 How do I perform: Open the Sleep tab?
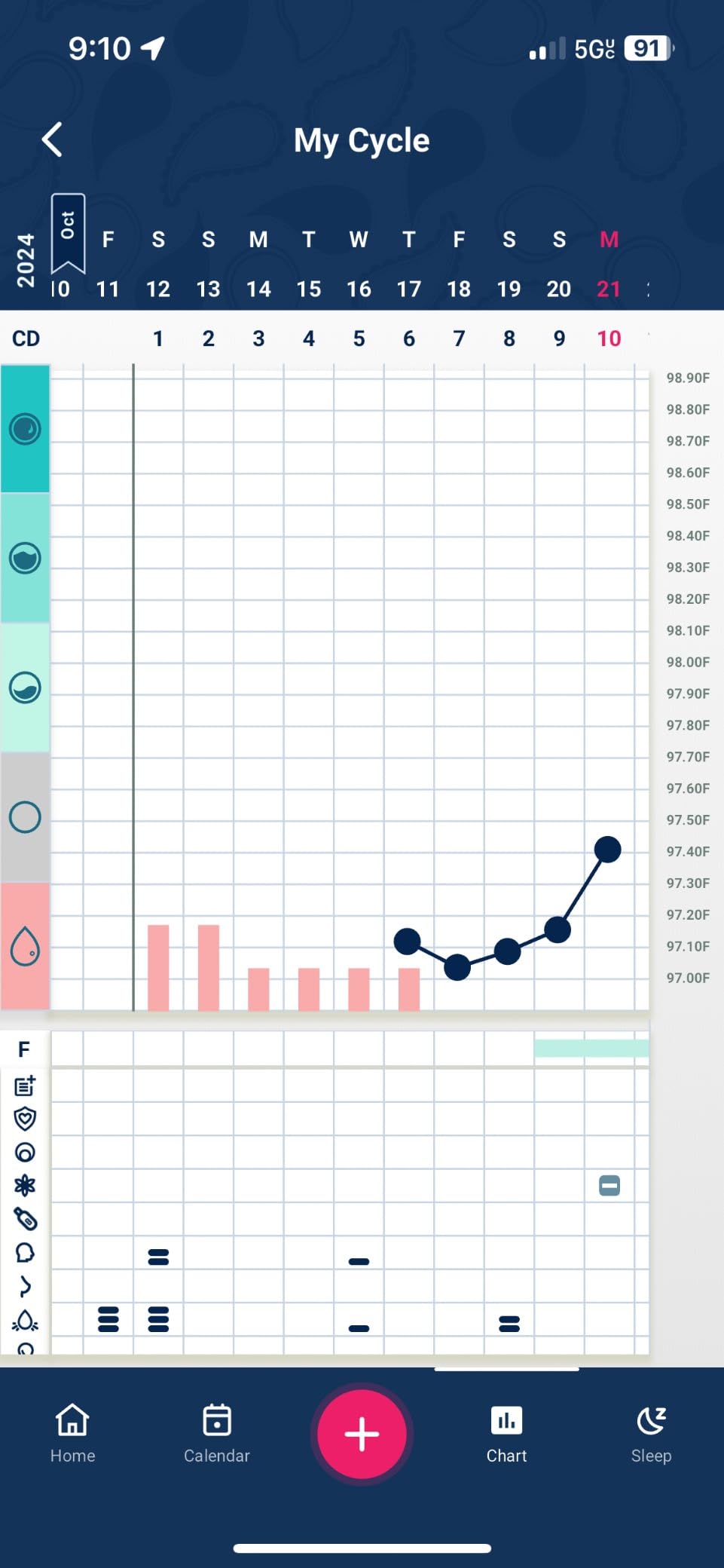(650, 1432)
